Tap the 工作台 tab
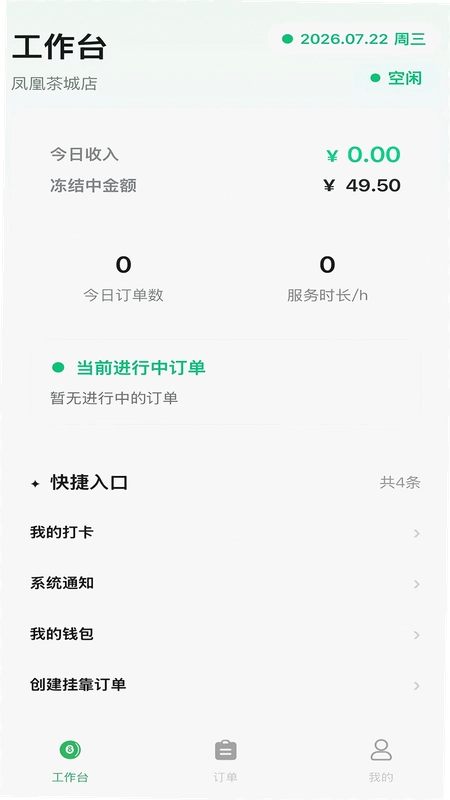This screenshot has width=450, height=800. pos(70,760)
